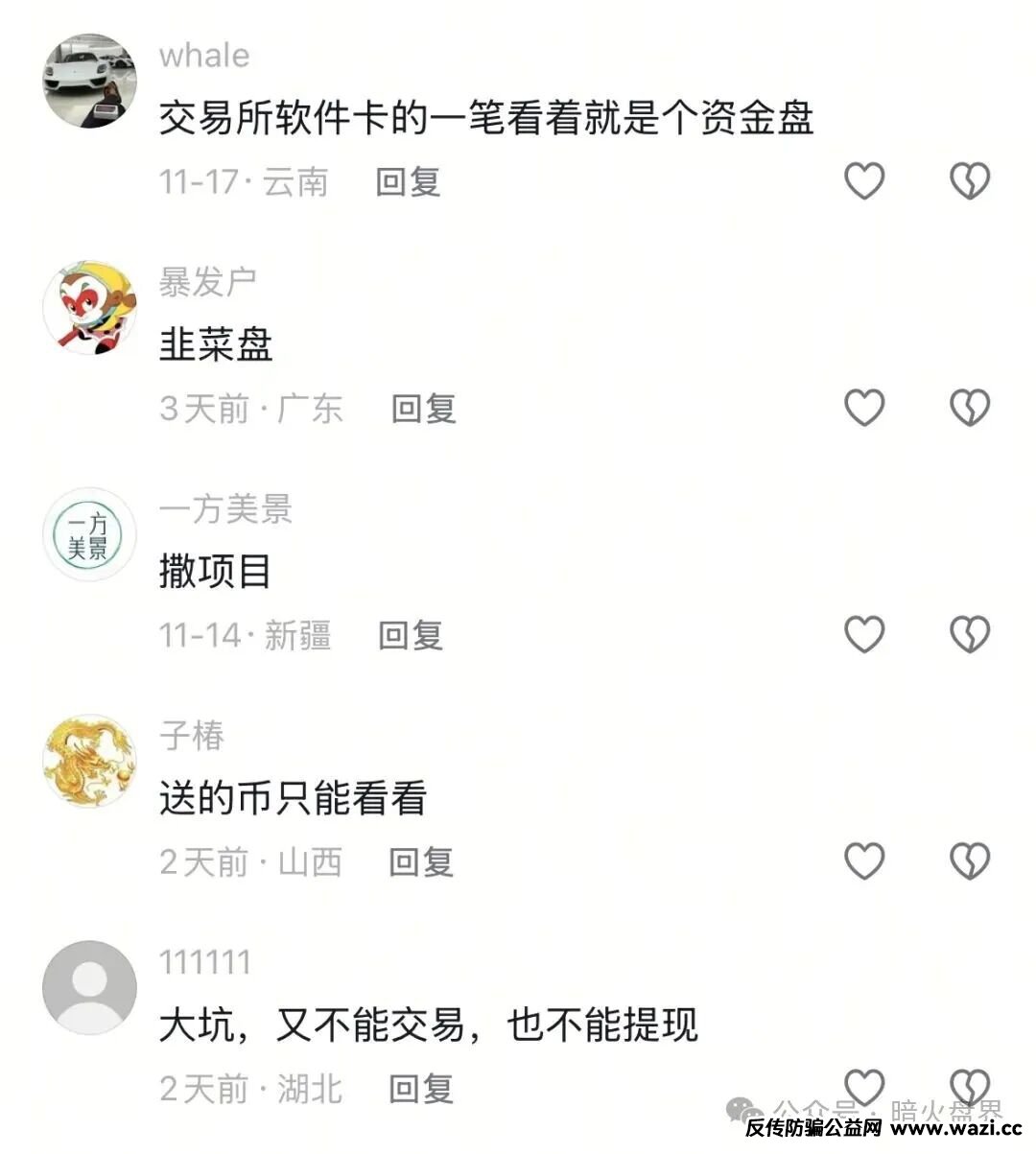
Task: Open 子椿's dragon avatar profile
Action: point(90,761)
